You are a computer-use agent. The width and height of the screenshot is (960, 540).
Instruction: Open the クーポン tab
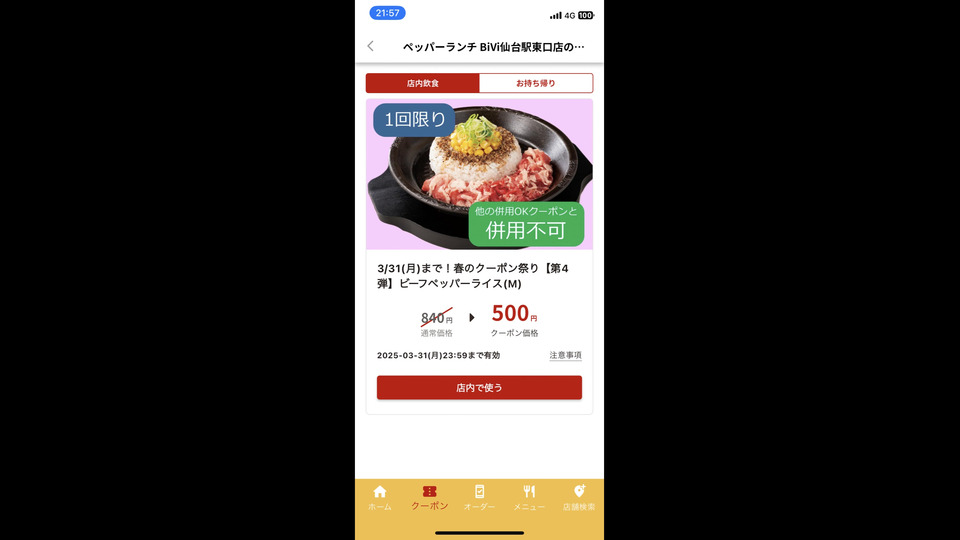[429, 498]
